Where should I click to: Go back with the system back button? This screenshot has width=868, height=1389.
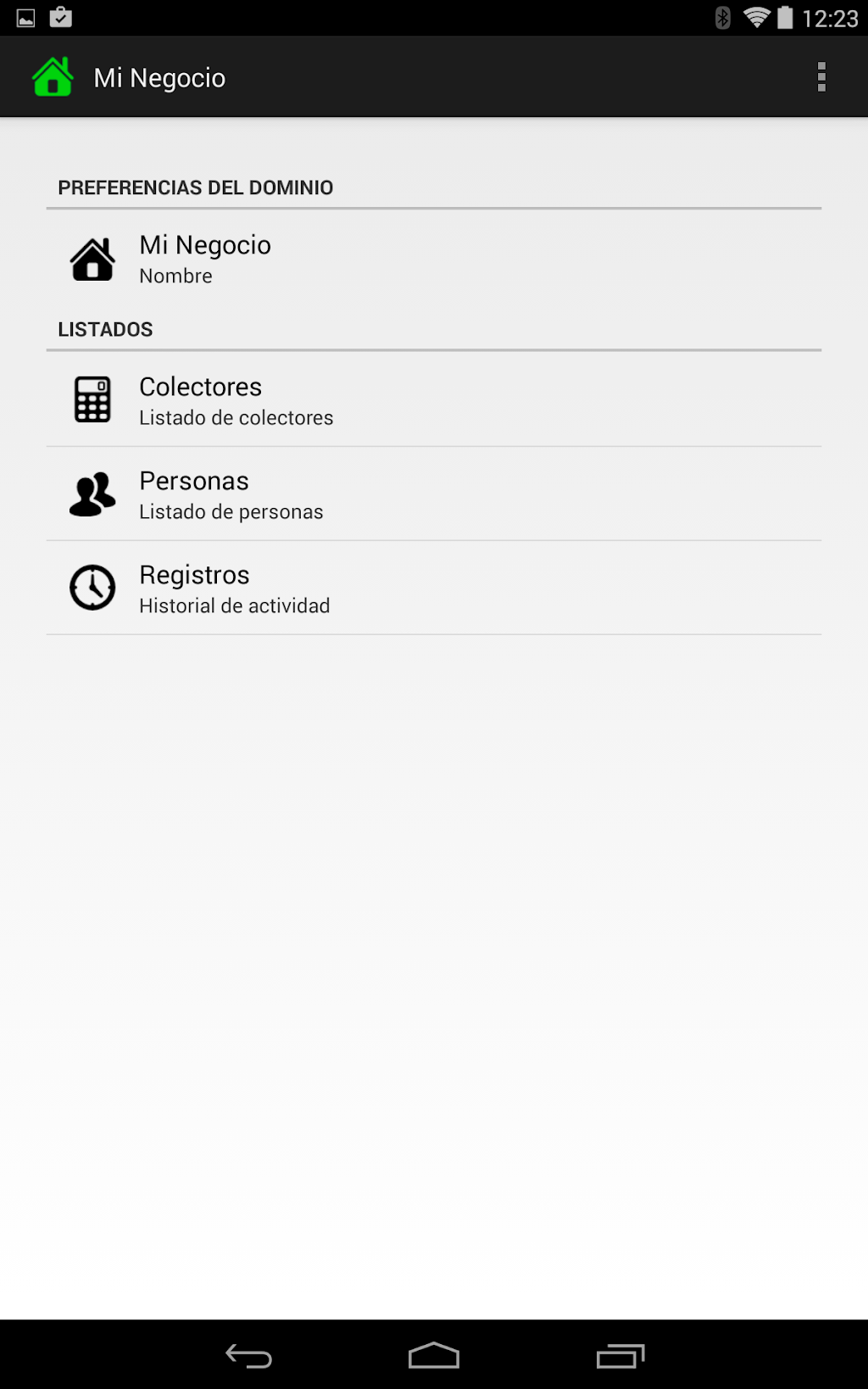[x=248, y=1355]
